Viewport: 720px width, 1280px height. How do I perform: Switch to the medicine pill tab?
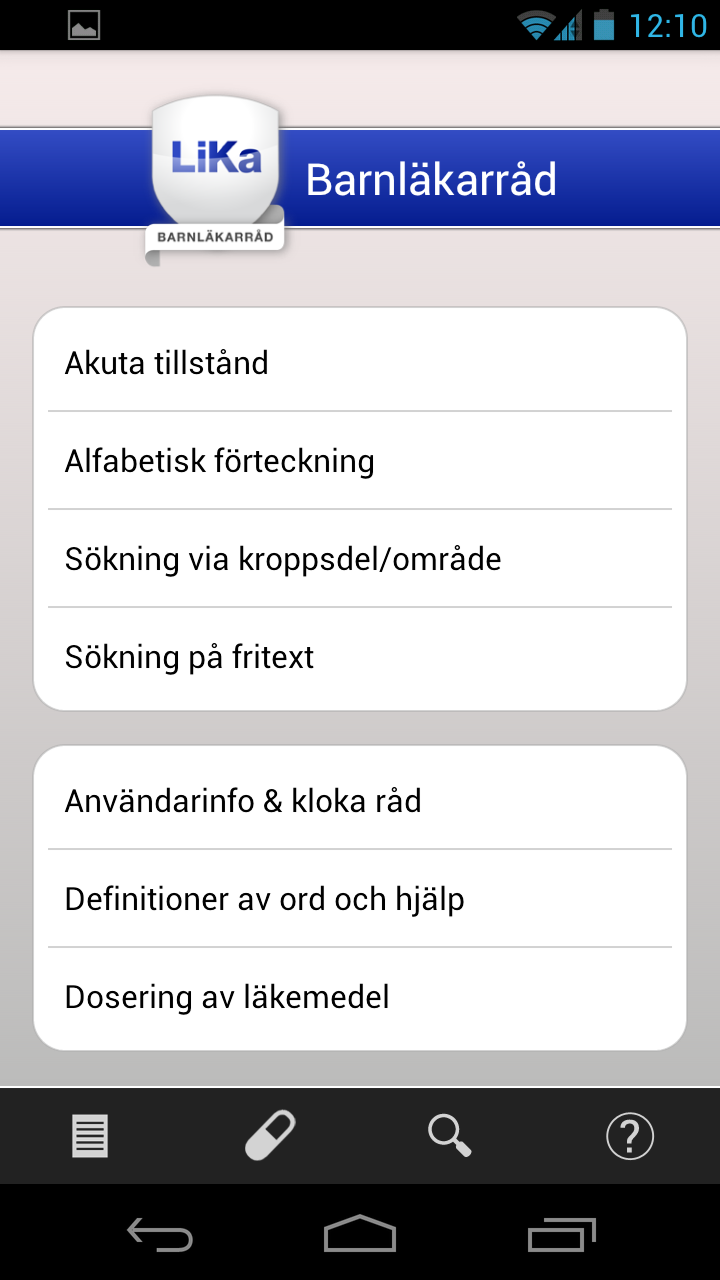tap(270, 1136)
